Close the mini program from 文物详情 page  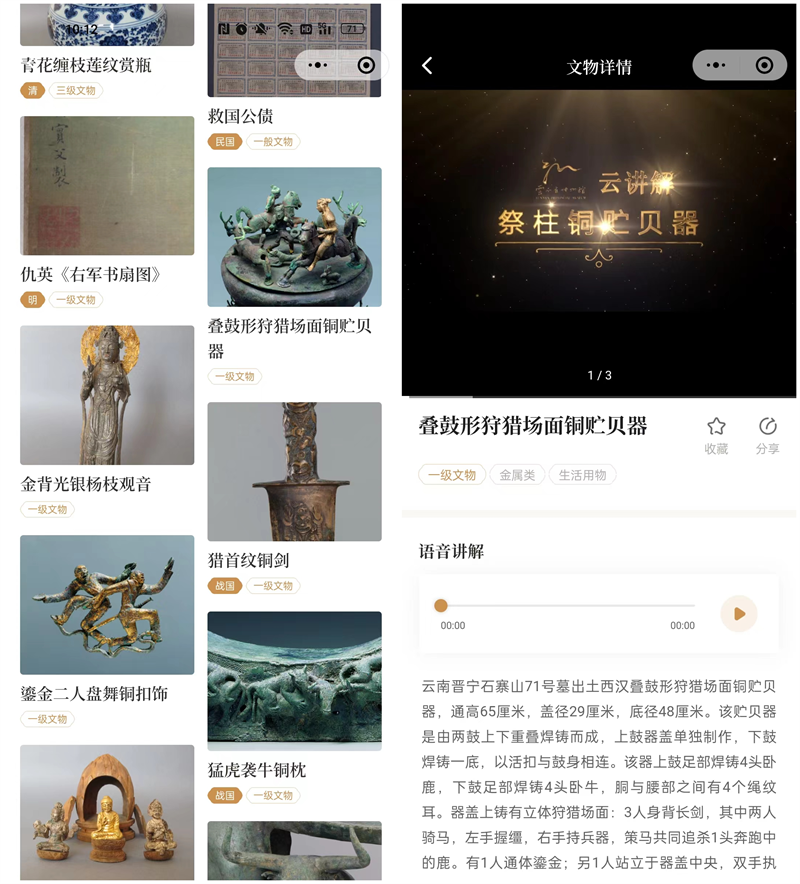point(764,66)
